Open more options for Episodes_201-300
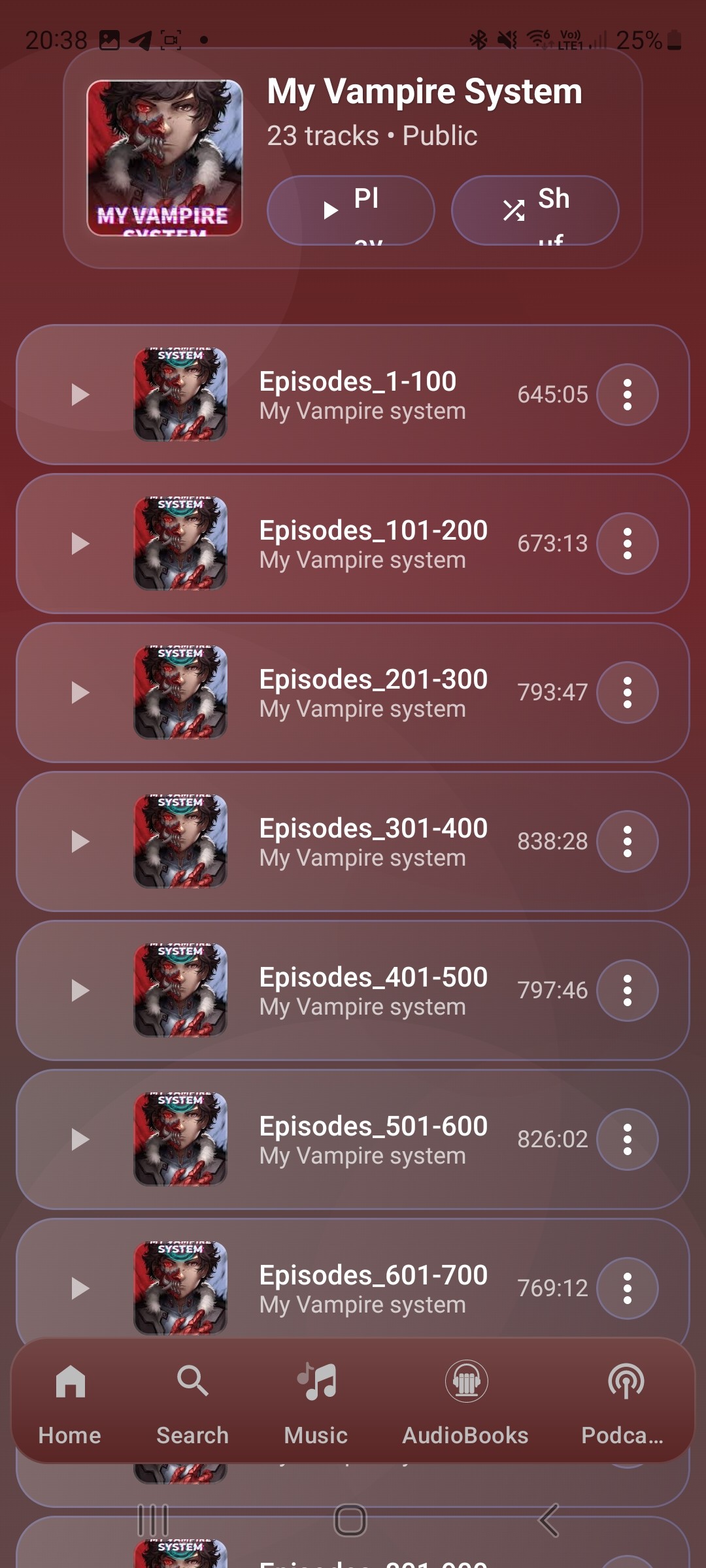 pyautogui.click(x=627, y=693)
